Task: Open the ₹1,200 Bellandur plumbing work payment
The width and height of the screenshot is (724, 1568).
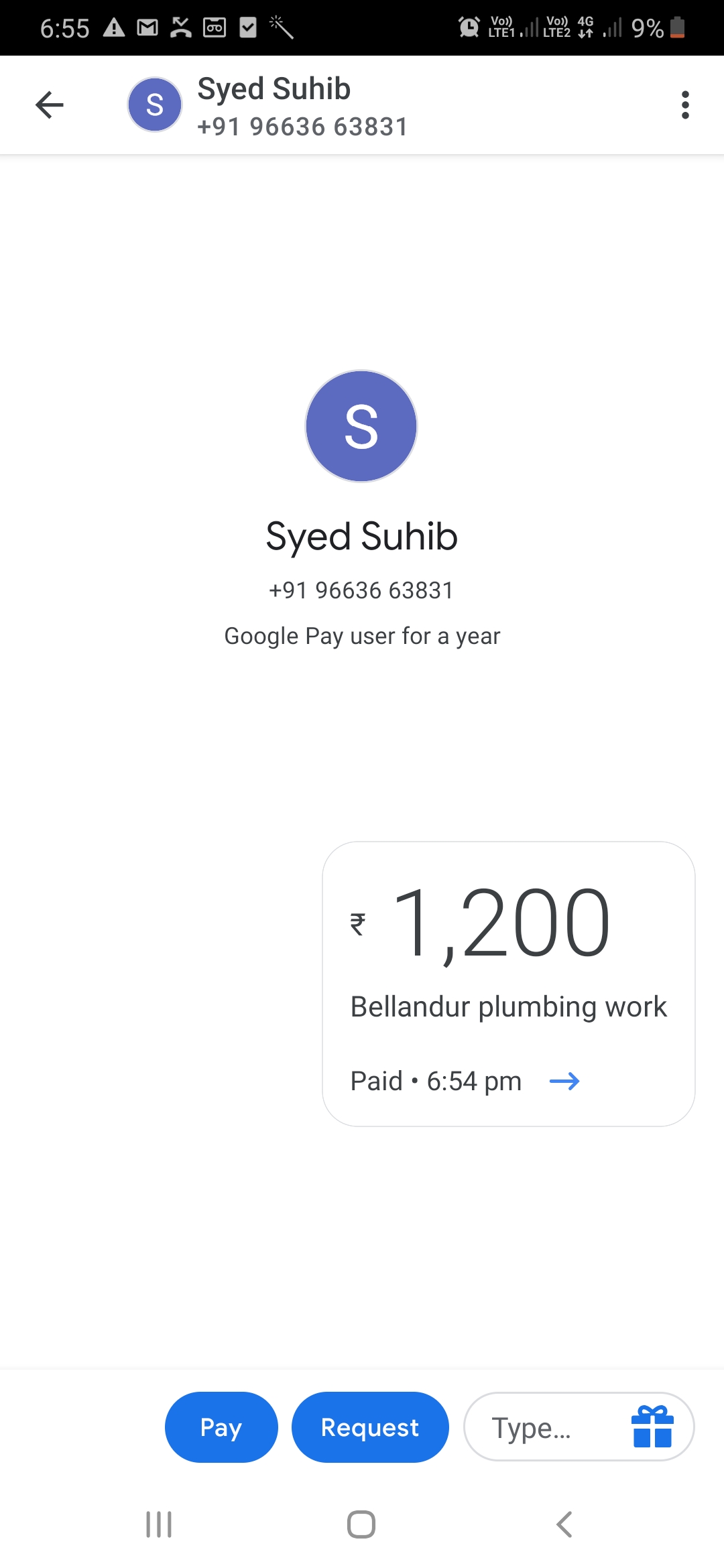Action: [508, 984]
